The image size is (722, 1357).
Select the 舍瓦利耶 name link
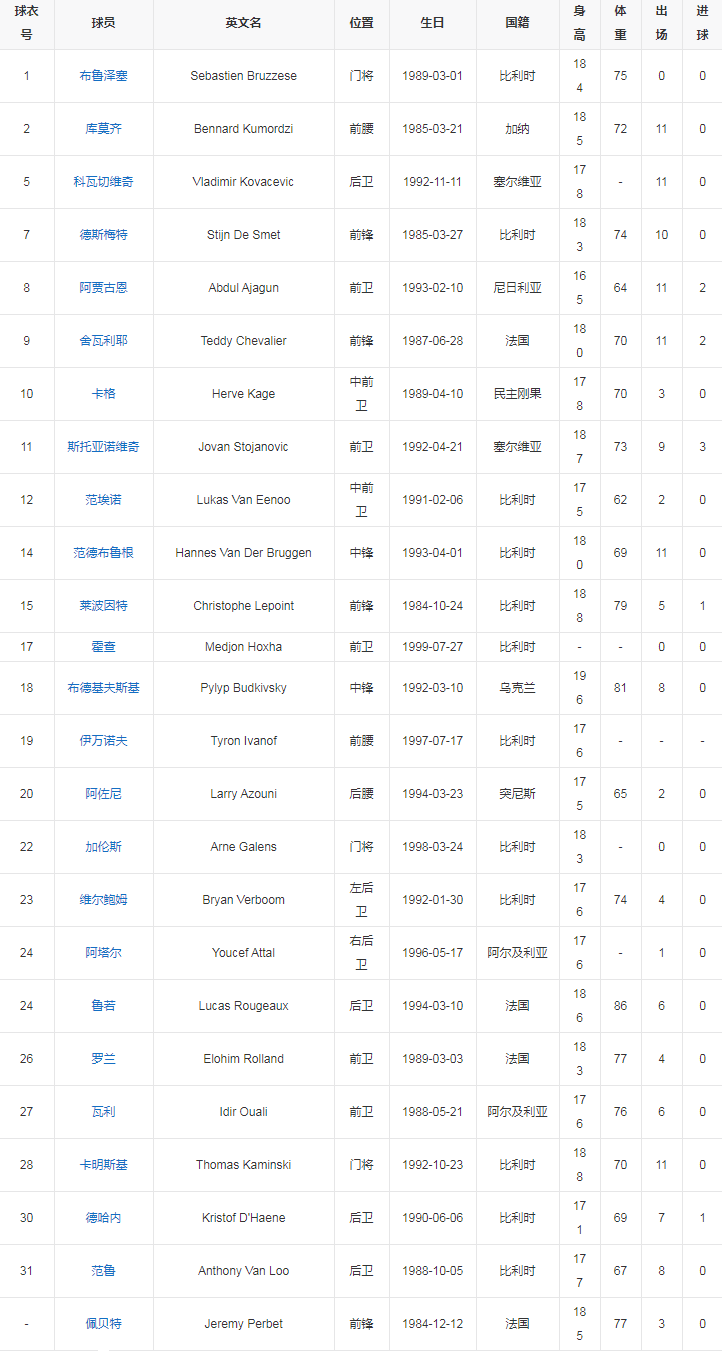click(x=103, y=341)
